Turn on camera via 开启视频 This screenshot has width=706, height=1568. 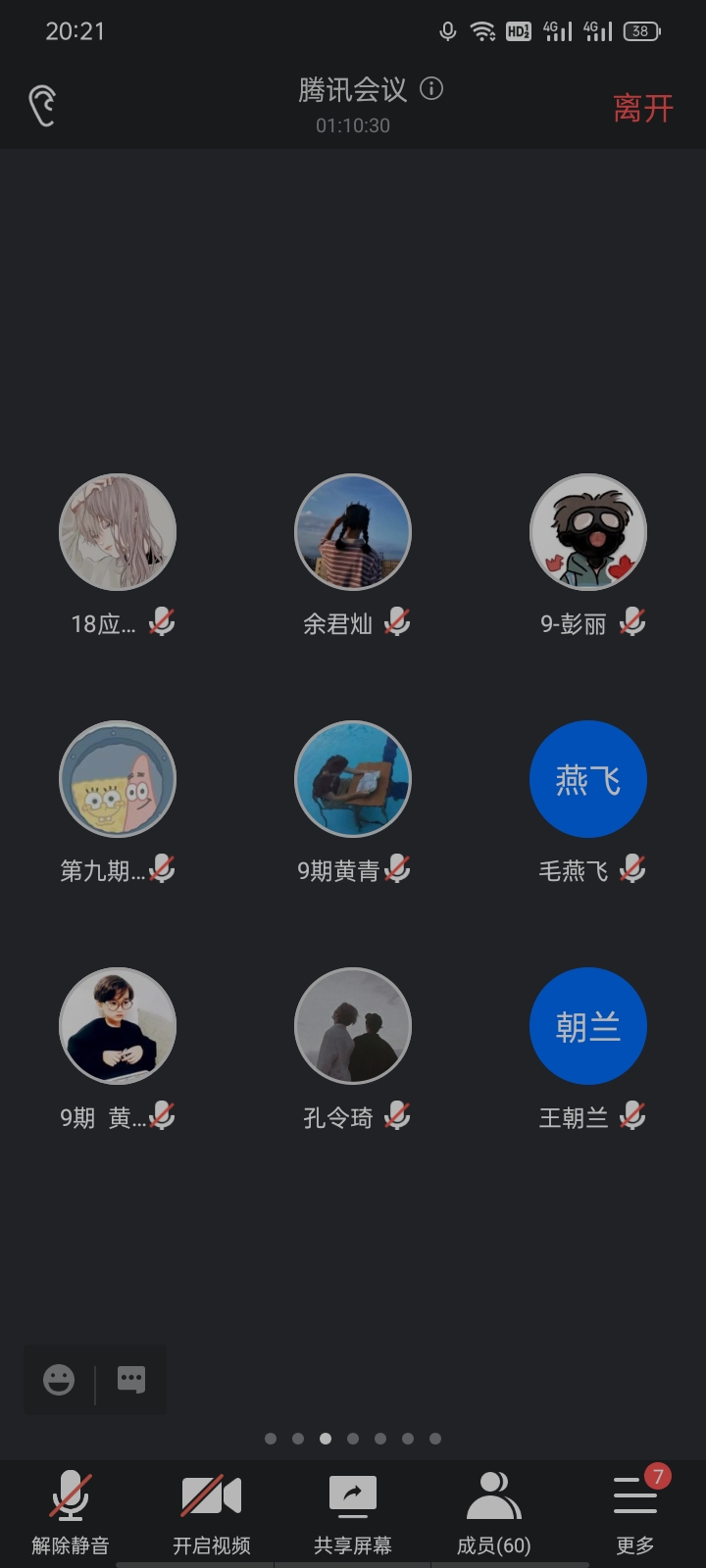coord(212,1513)
